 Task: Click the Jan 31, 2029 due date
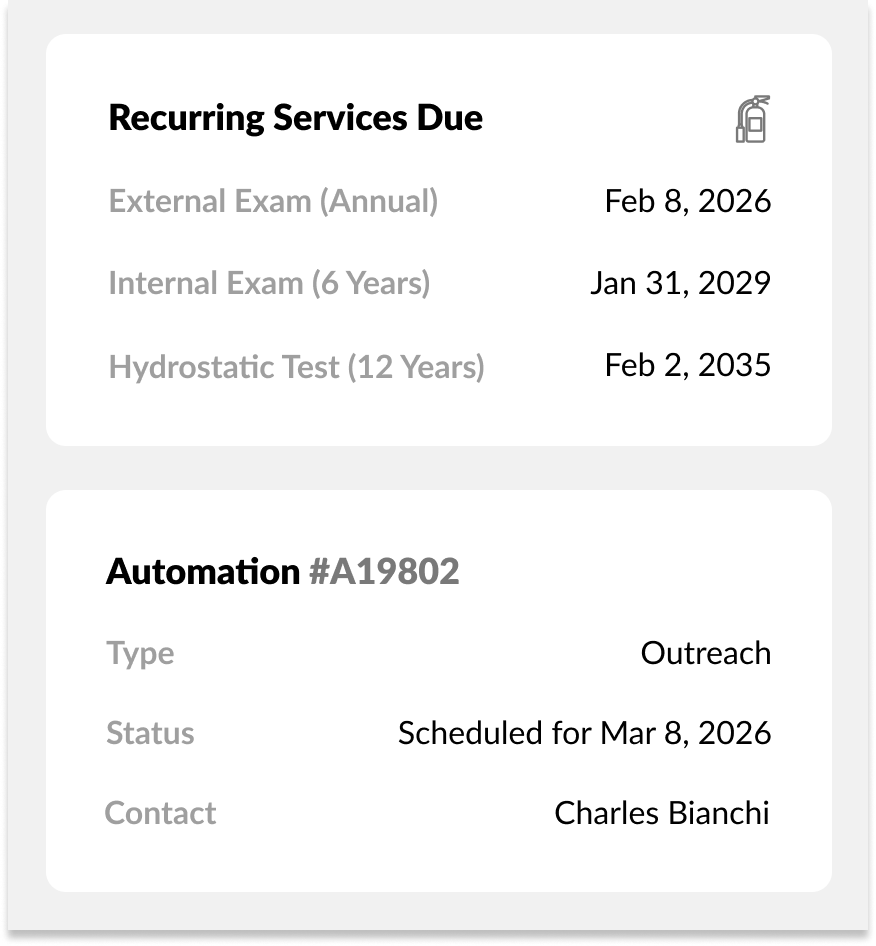tap(680, 283)
